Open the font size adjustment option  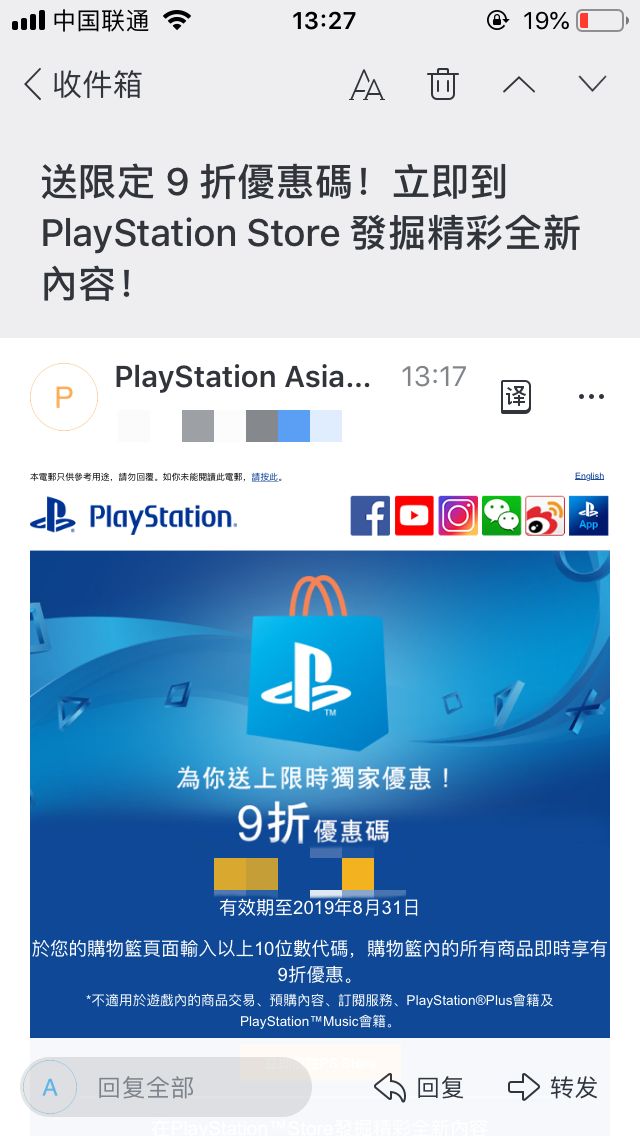pos(367,85)
